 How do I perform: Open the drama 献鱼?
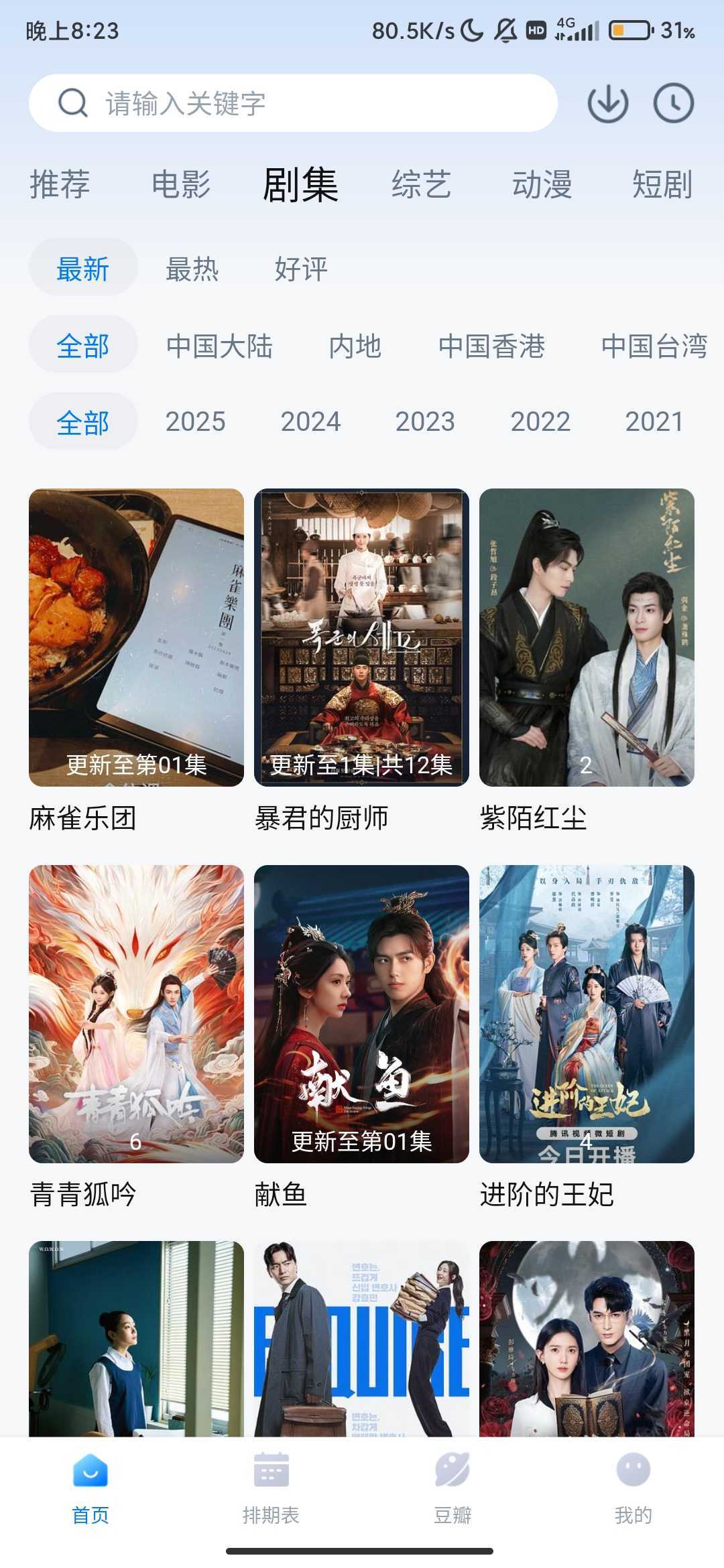click(361, 1014)
